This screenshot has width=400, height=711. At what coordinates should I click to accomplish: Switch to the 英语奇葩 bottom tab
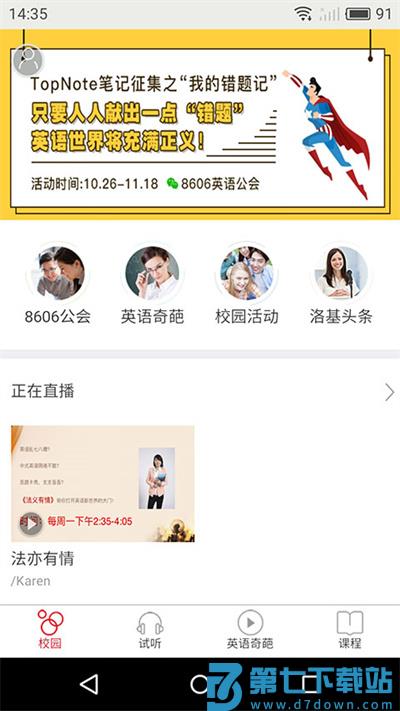click(250, 630)
